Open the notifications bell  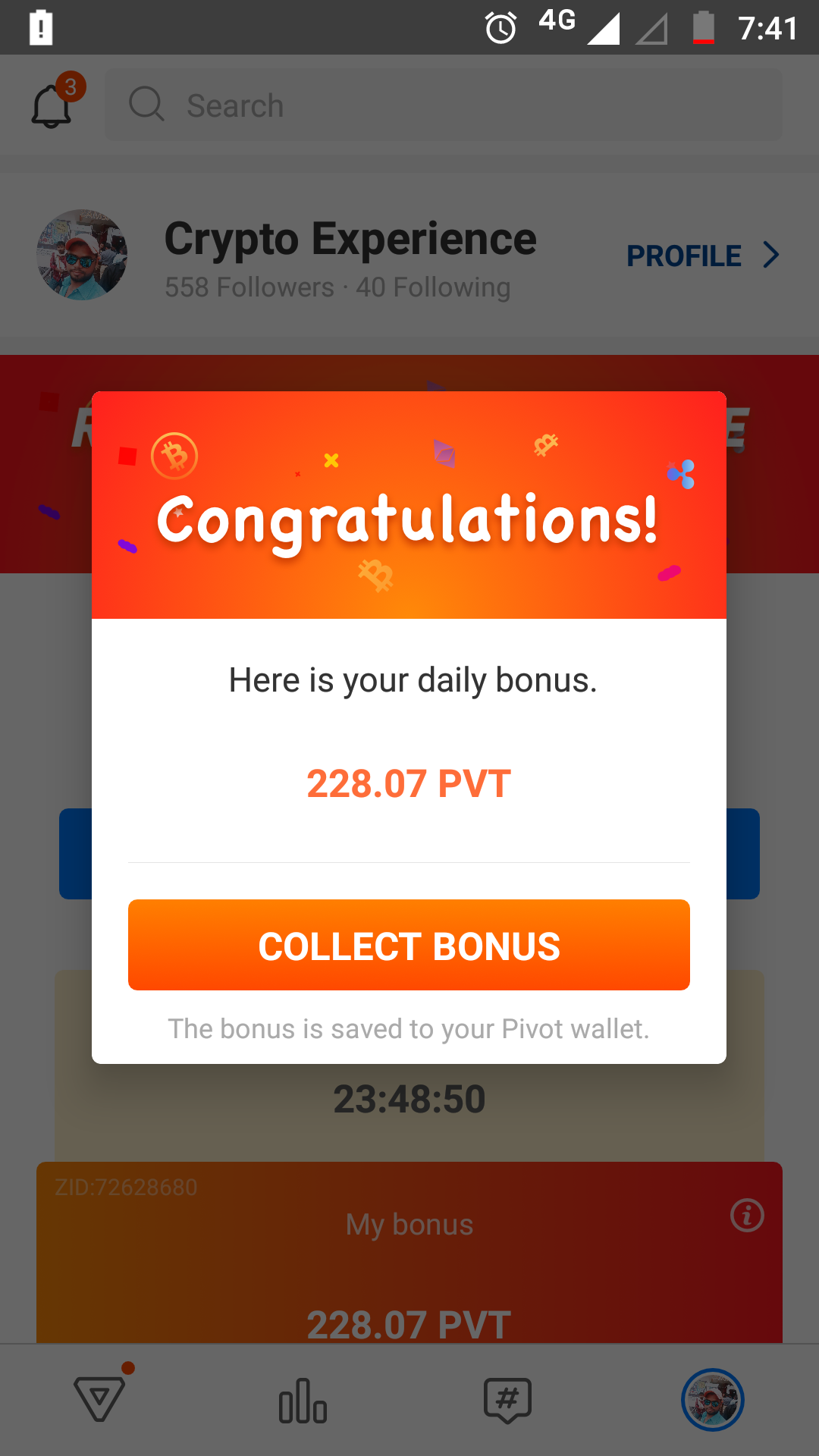[x=52, y=105]
